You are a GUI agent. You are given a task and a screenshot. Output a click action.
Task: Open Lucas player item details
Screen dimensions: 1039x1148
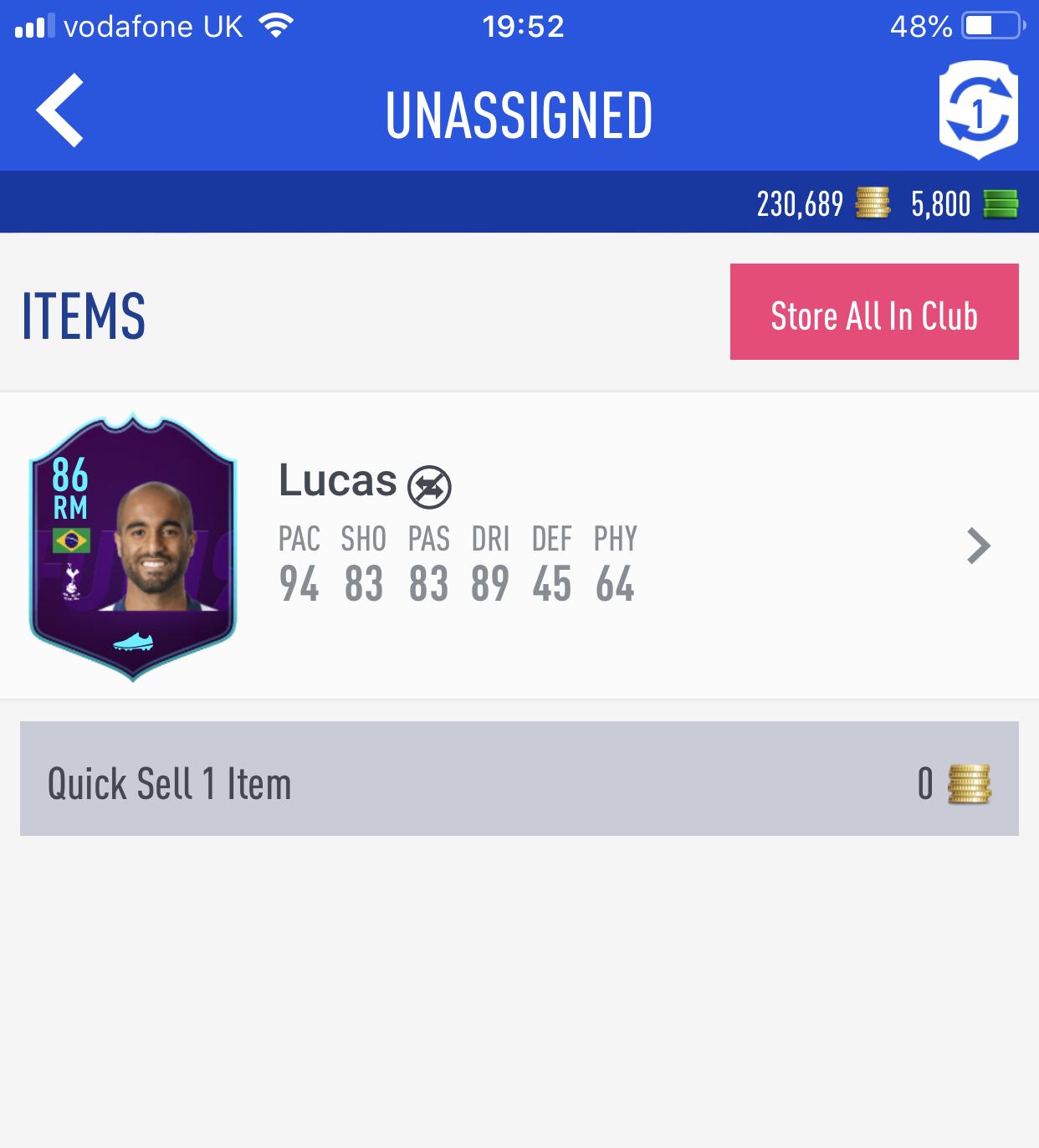[x=977, y=546]
